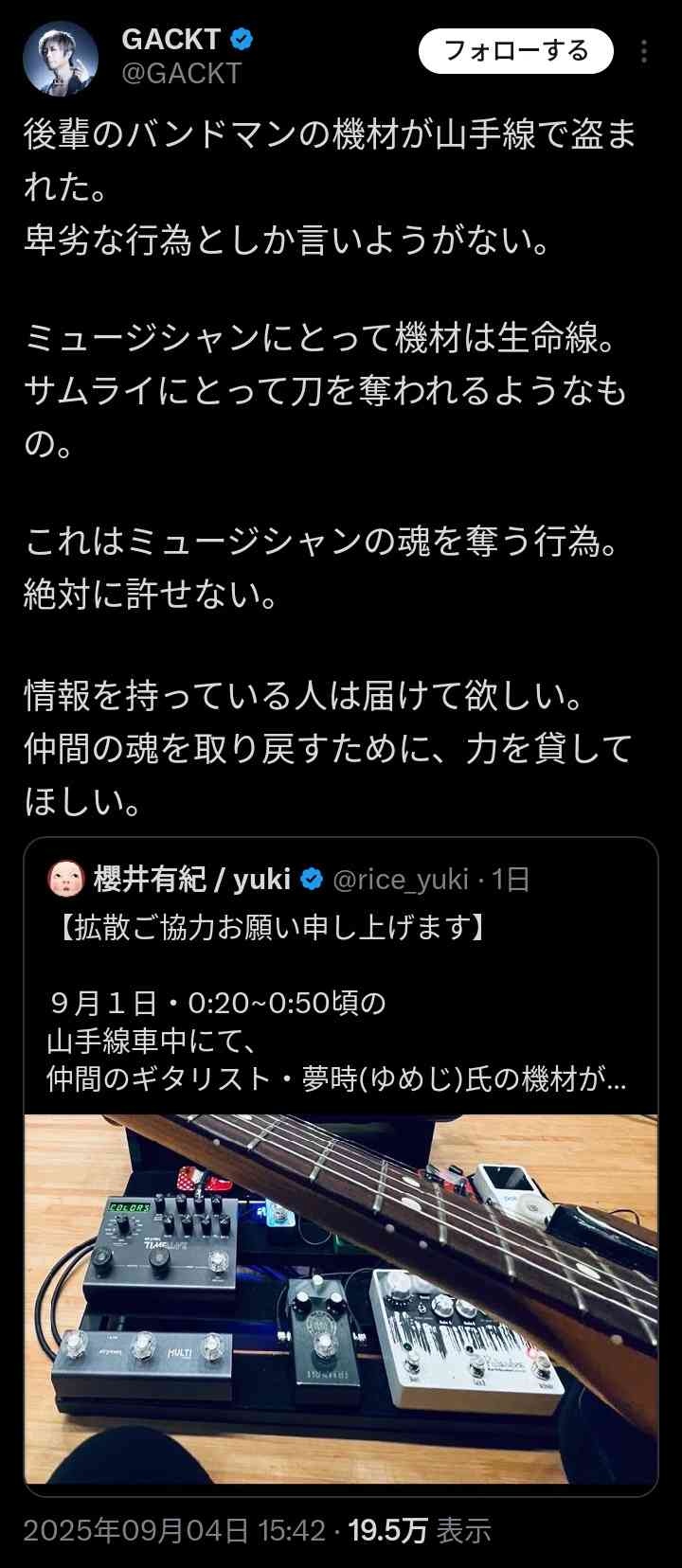Open the quoted post by 櫻井有紀 / yuki
Image resolution: width=682 pixels, height=1568 pixels.
click(339, 985)
